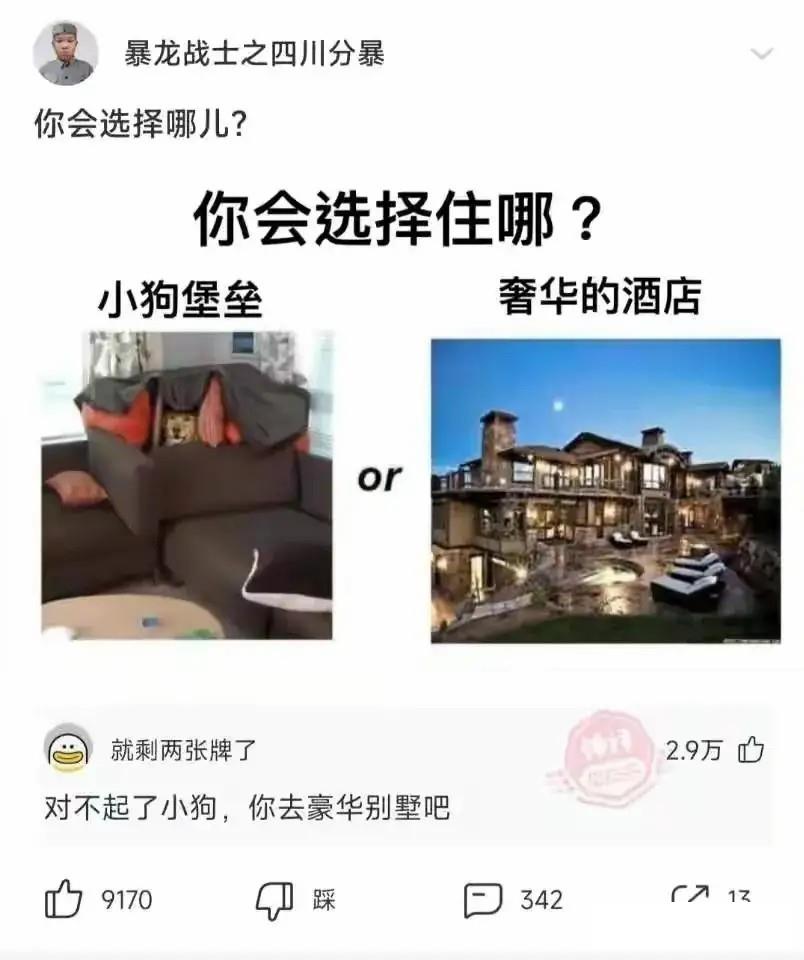The image size is (804, 960).
Task: Open username 暴龙战士之四川分暴
Action: click(254, 53)
